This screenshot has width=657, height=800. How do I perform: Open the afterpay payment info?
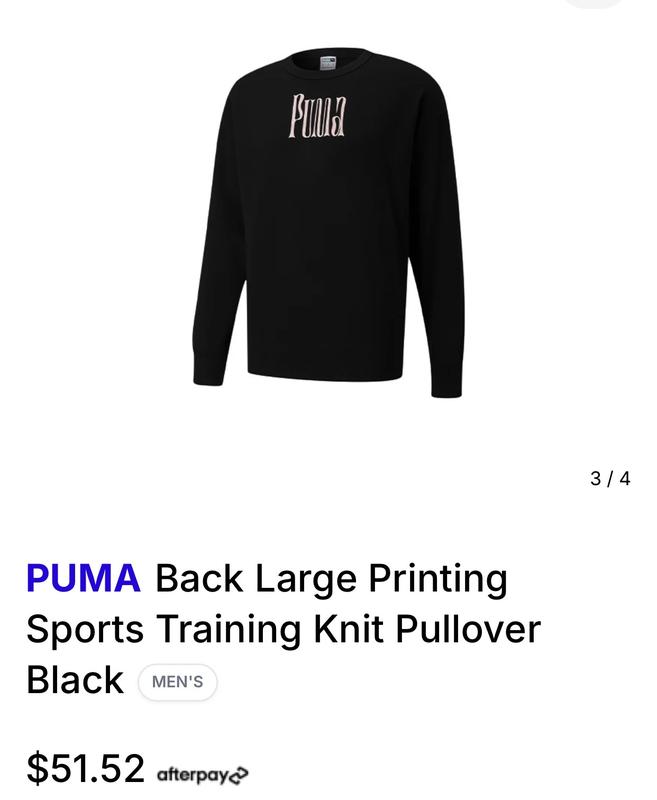pyautogui.click(x=202, y=774)
